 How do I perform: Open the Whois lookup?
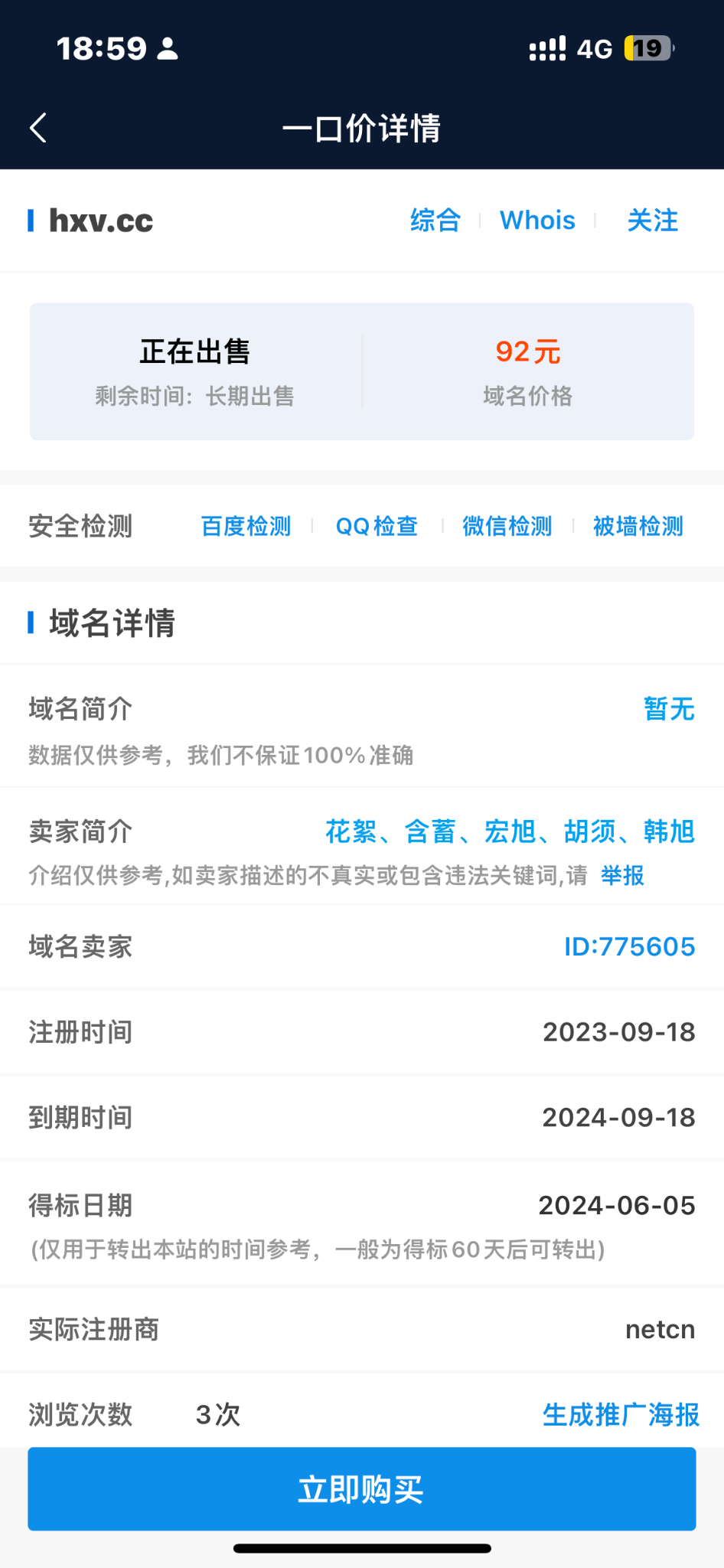537,220
